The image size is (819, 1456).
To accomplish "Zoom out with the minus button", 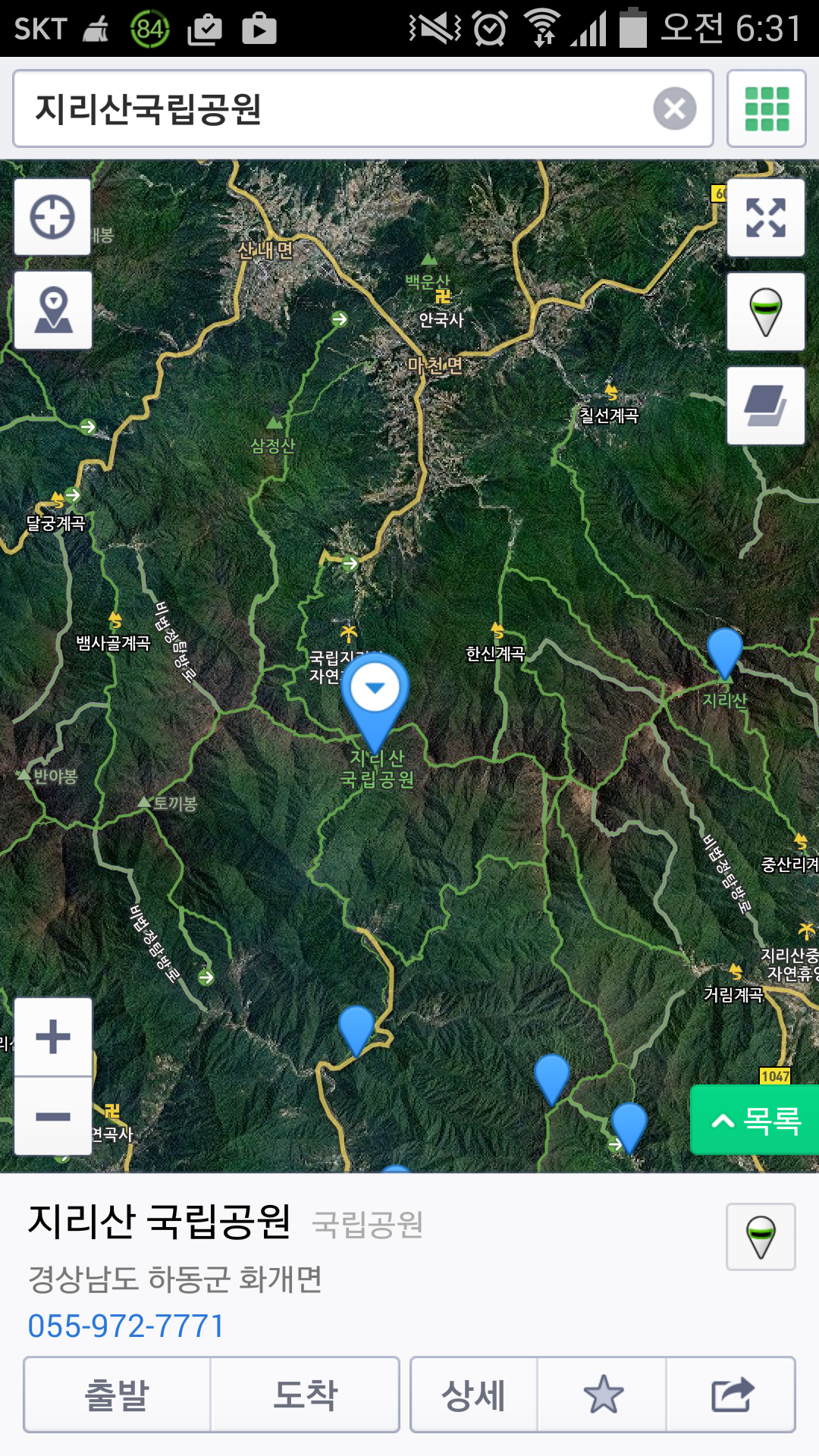I will pos(53,1116).
